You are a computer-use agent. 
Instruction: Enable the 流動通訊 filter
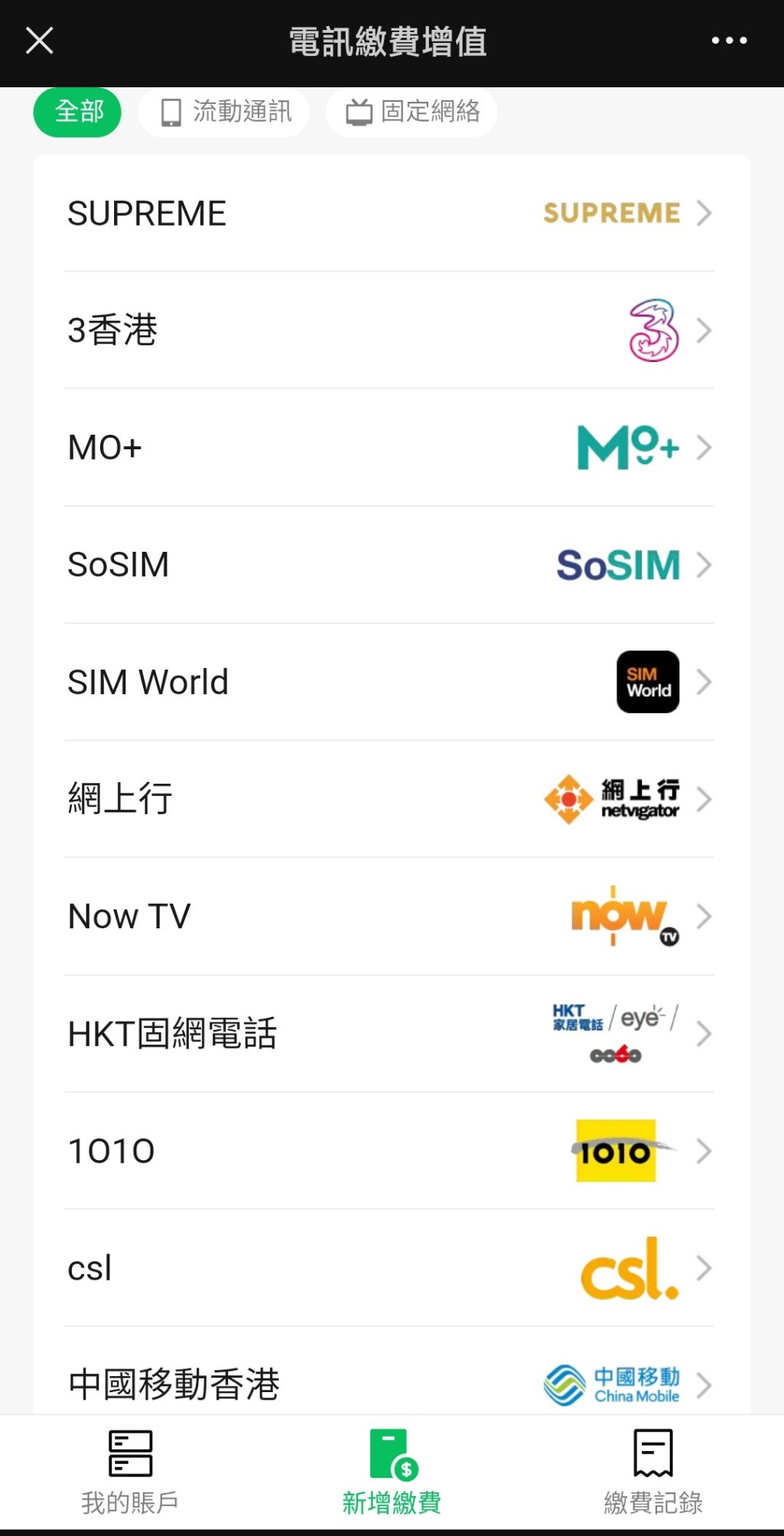[223, 112]
